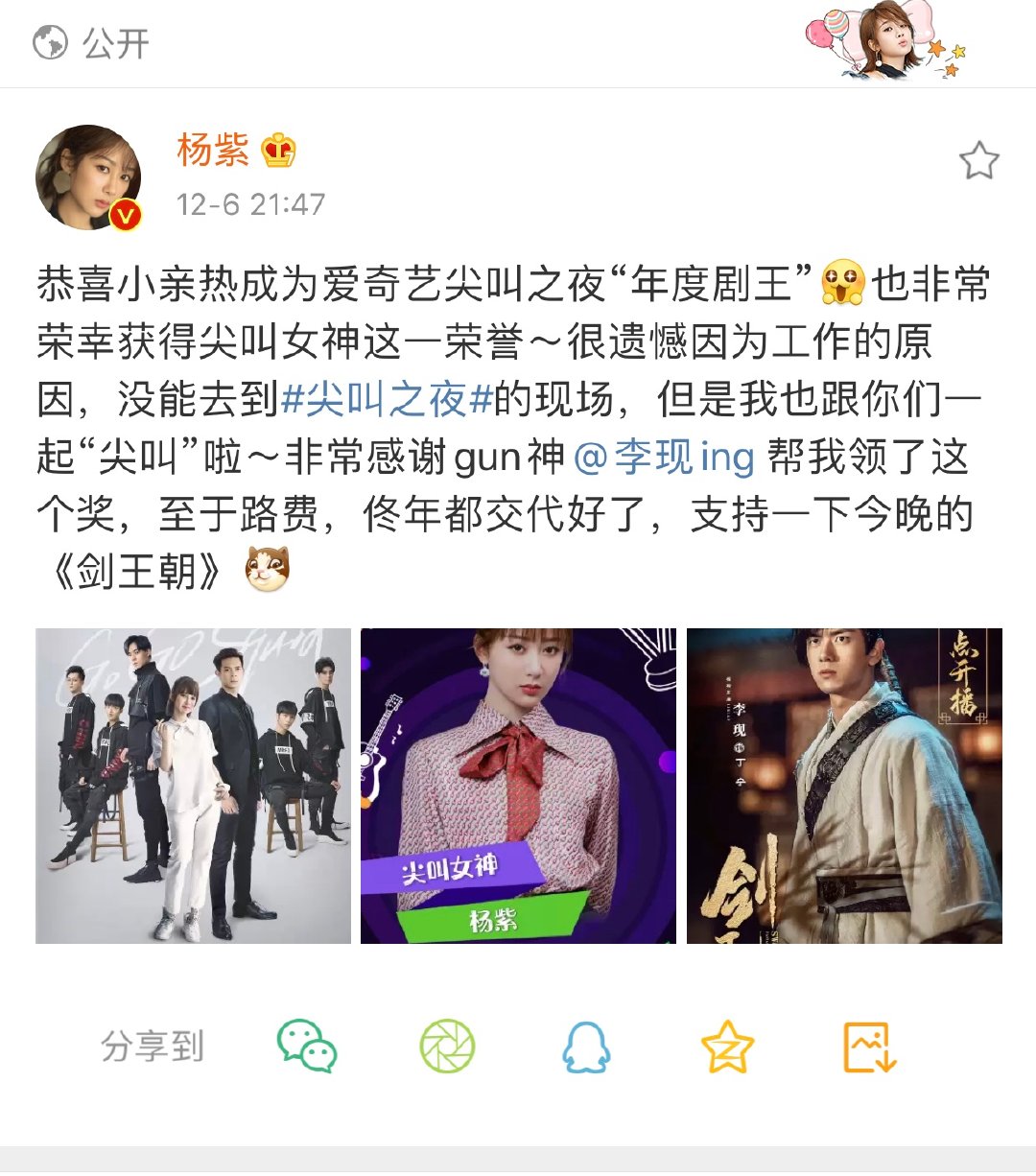View the 剑王朝 poster image
The width and height of the screenshot is (1036, 1176).
pyautogui.click(x=844, y=786)
